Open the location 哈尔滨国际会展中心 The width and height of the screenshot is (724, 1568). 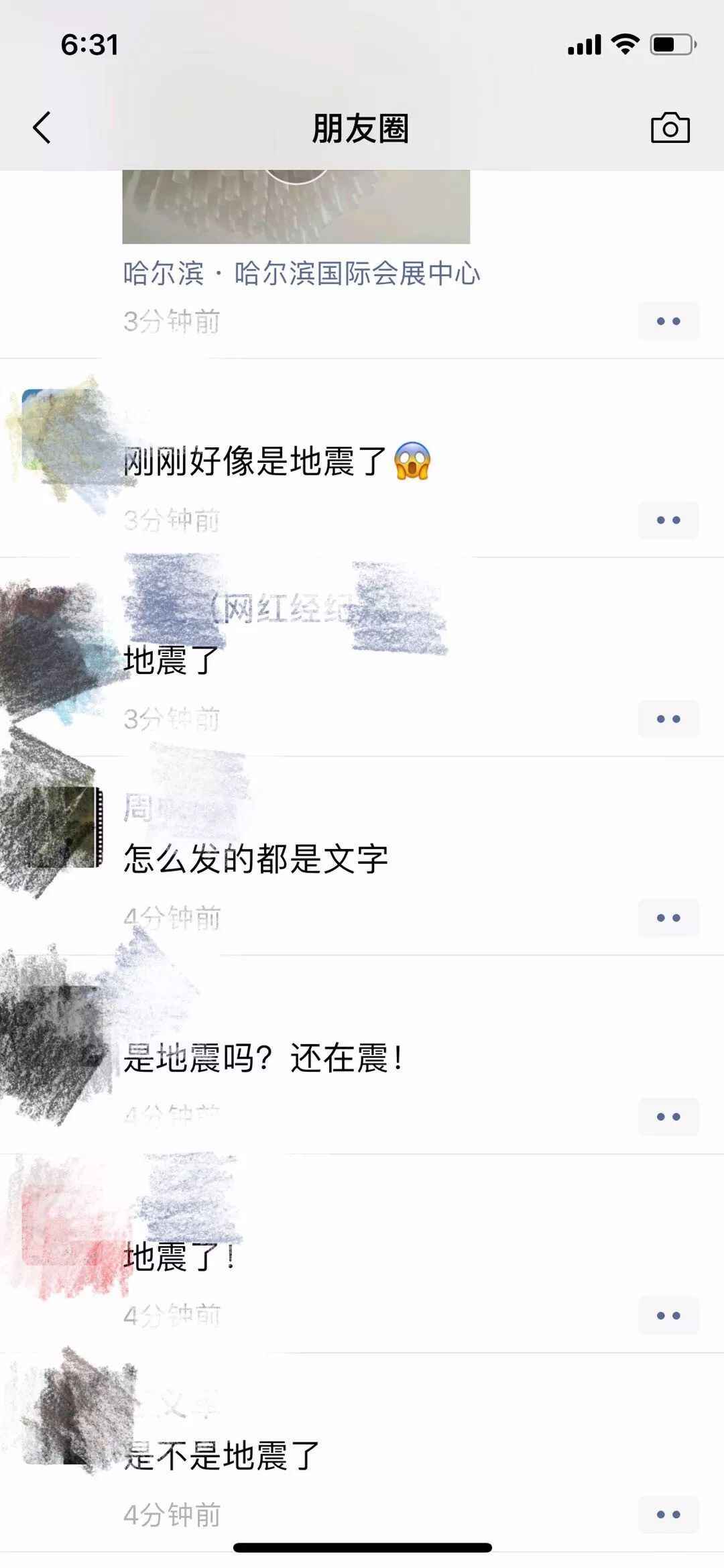302,274
